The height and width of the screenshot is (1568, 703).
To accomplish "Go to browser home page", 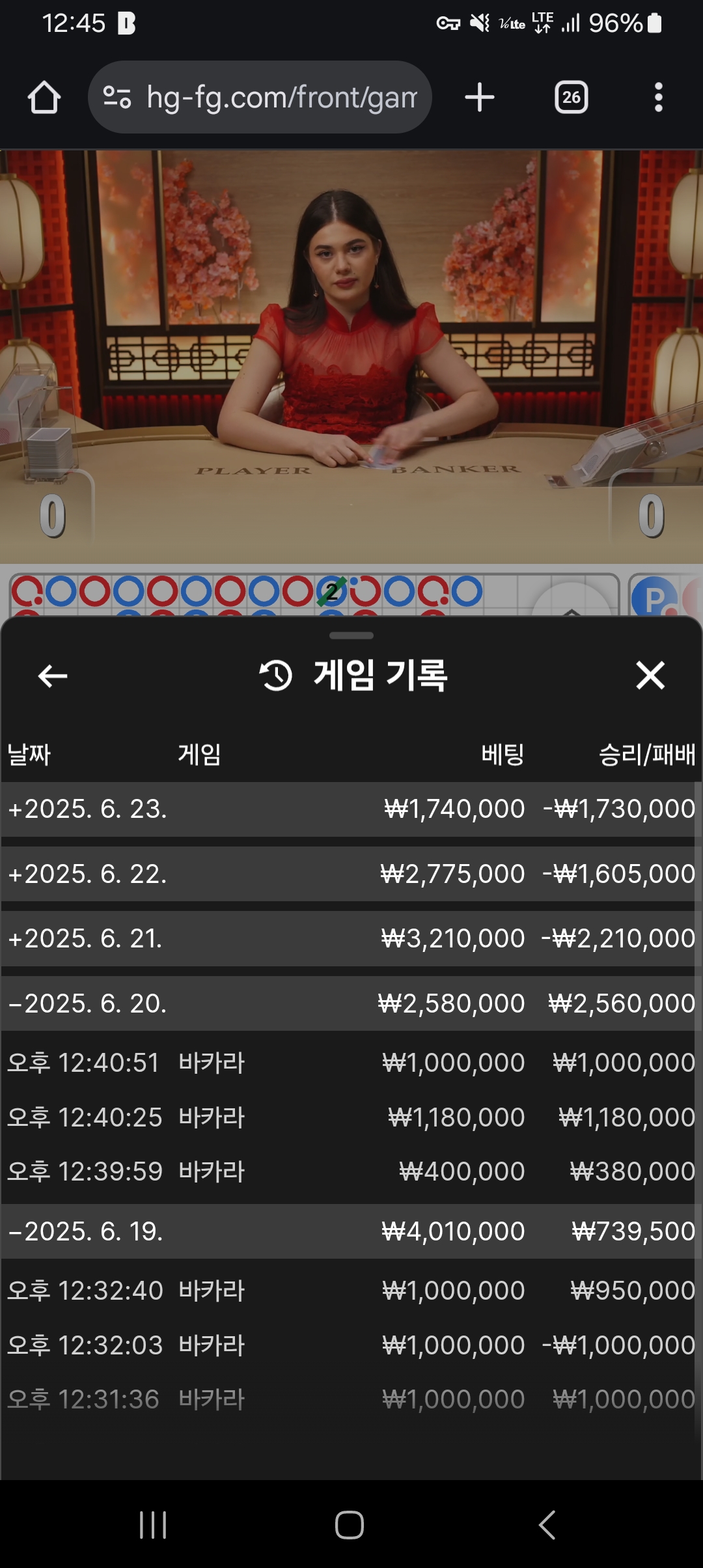I will click(x=44, y=98).
